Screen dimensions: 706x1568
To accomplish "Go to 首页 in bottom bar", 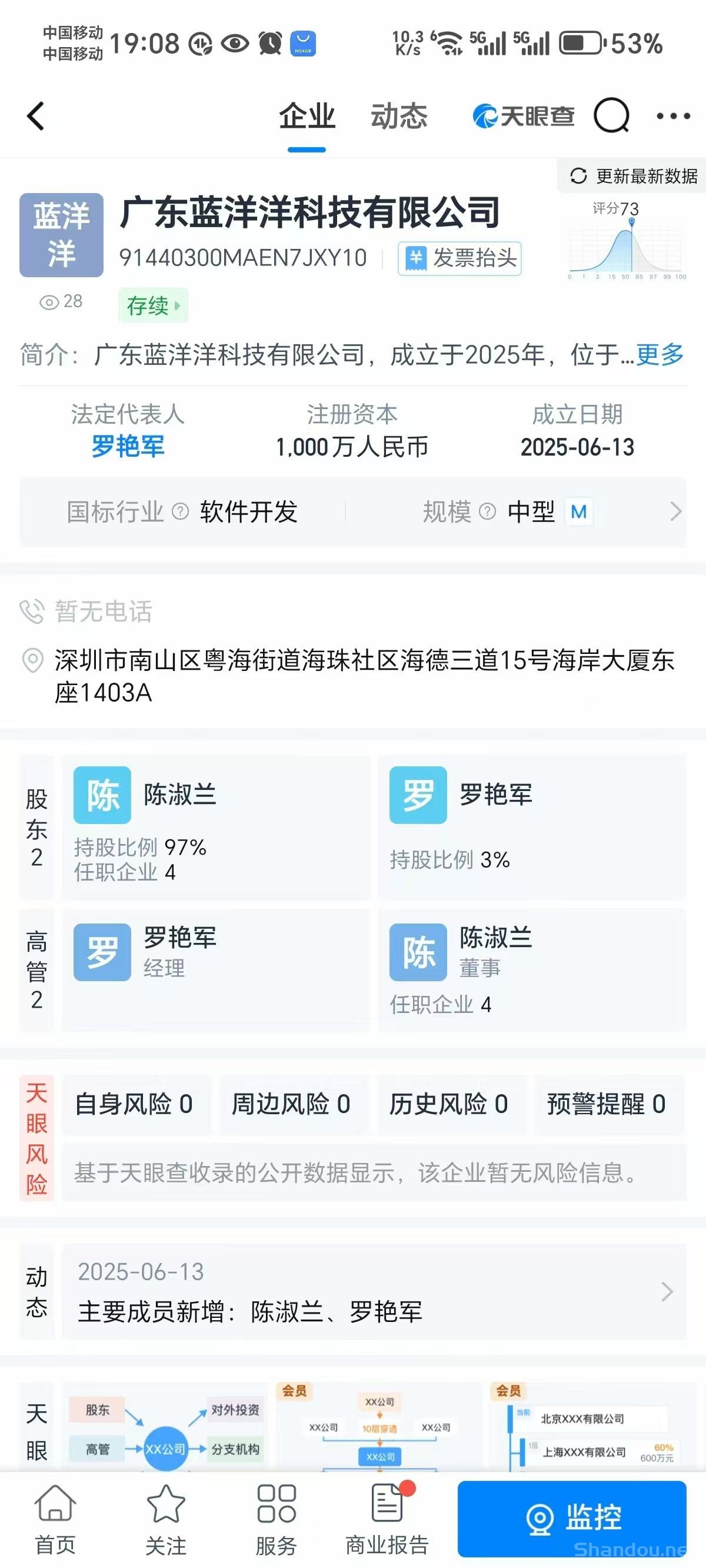I will pyautogui.click(x=55, y=1518).
